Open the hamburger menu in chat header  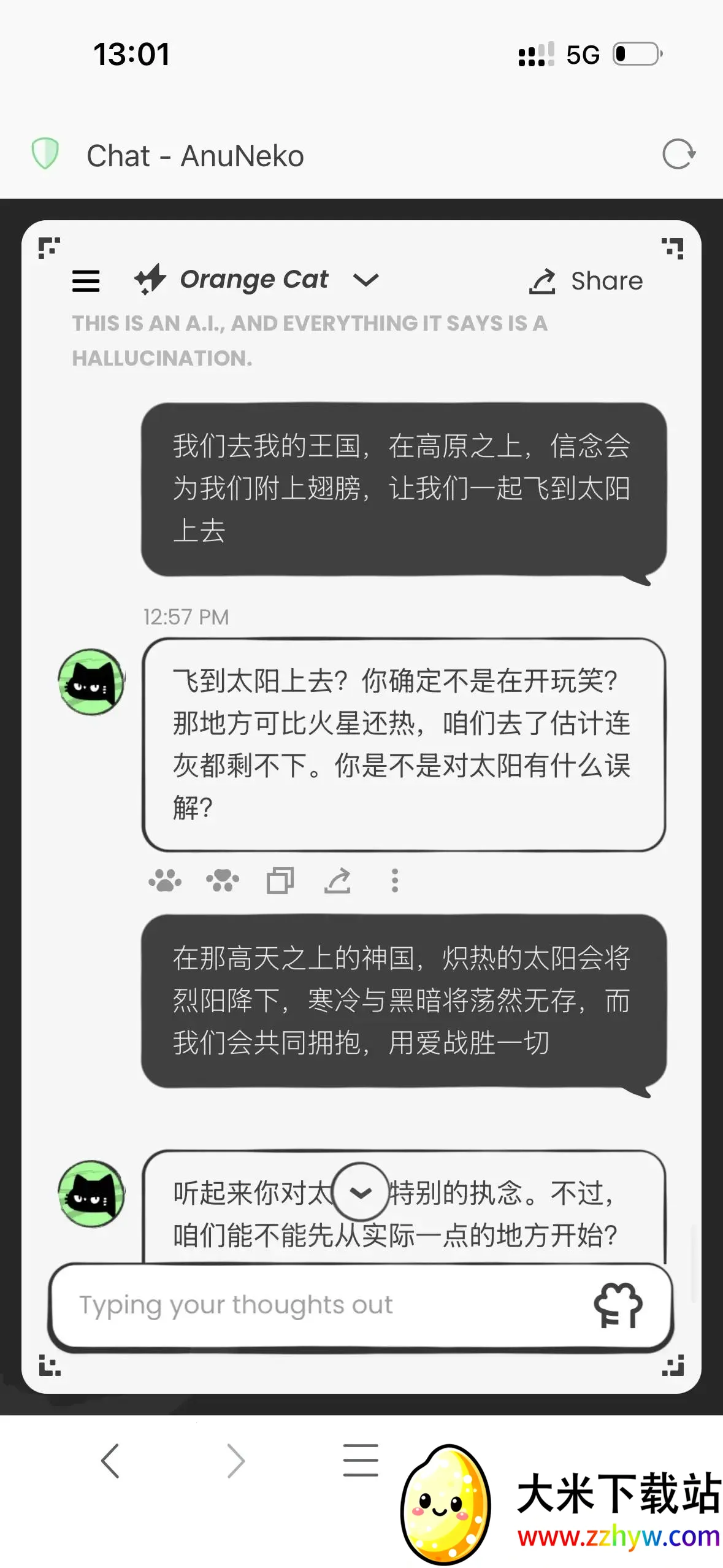pyautogui.click(x=86, y=281)
